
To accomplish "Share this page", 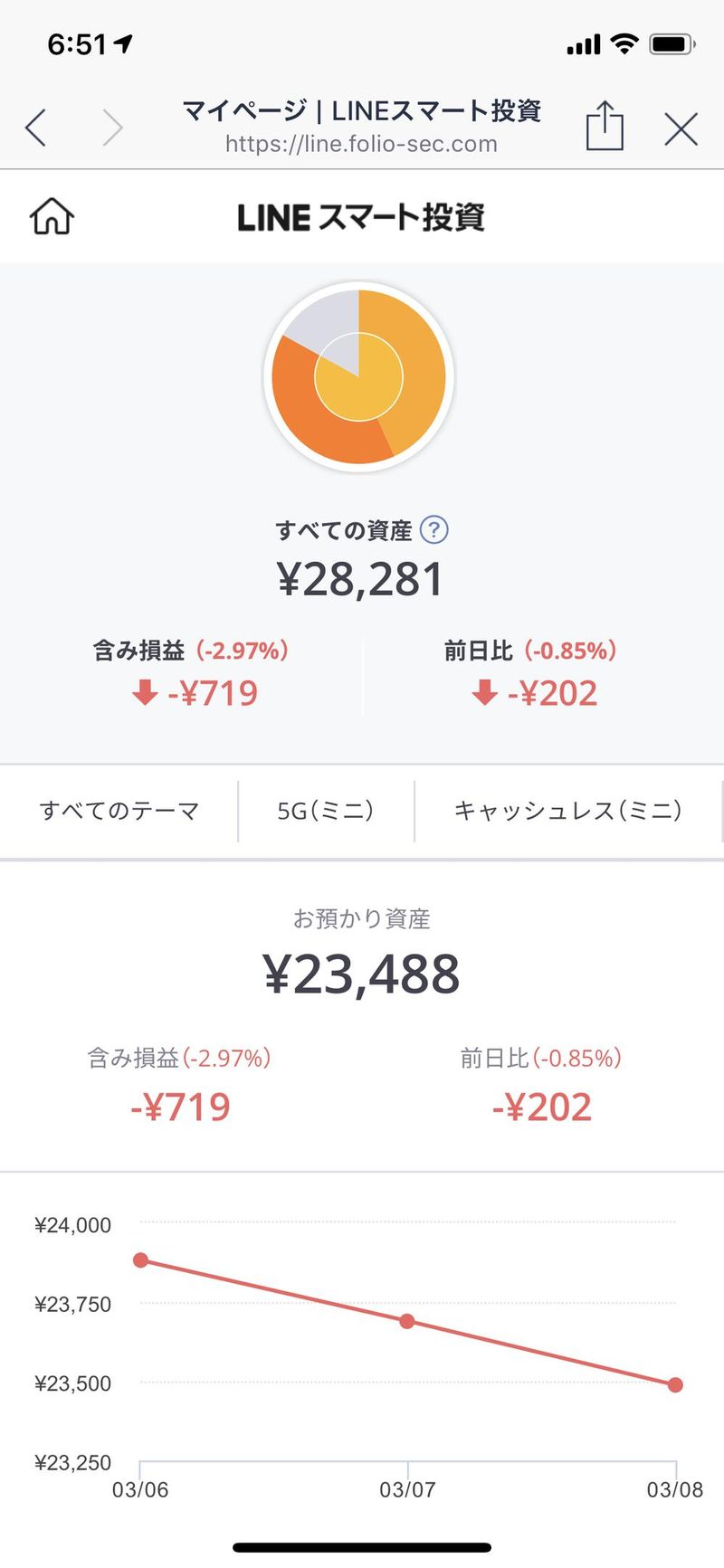I will (604, 126).
